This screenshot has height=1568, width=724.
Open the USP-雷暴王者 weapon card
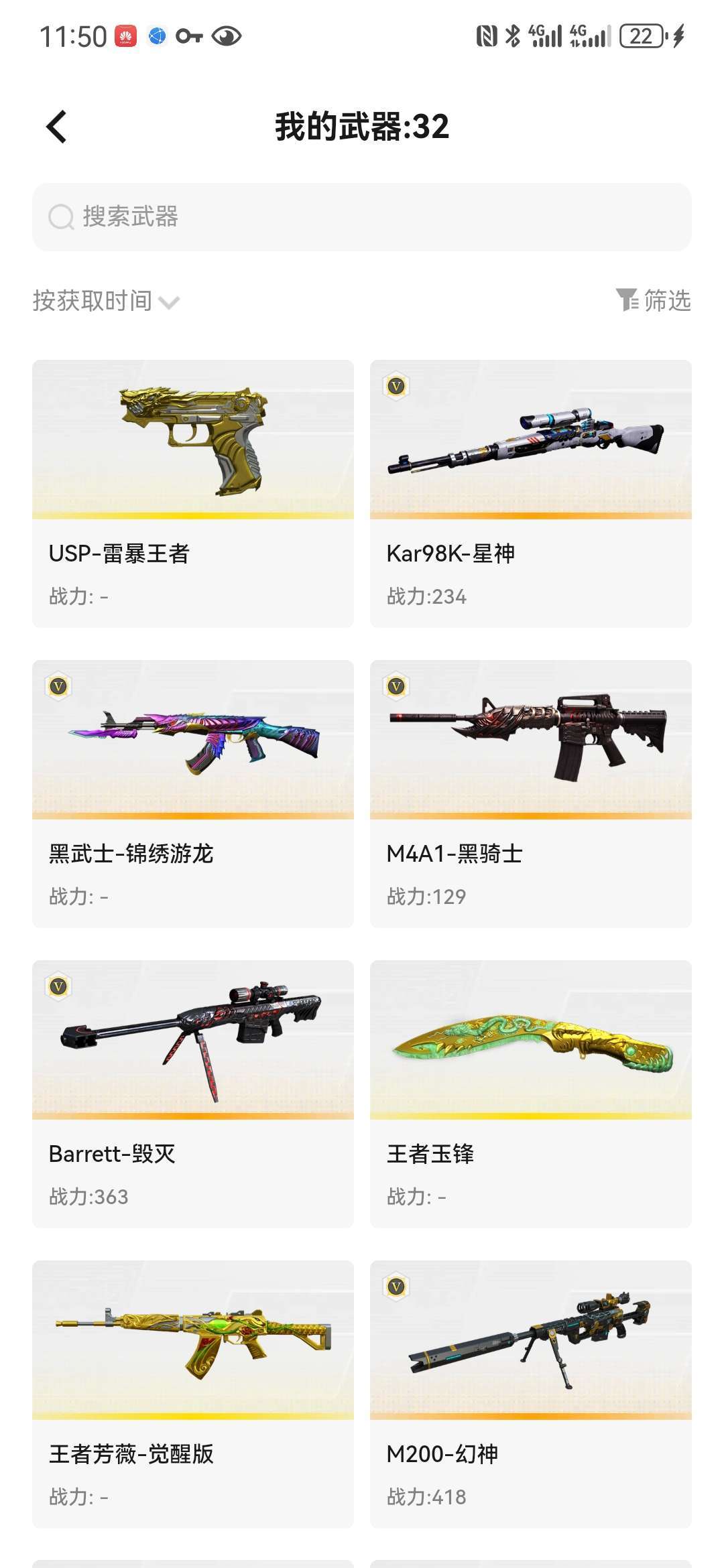193,494
